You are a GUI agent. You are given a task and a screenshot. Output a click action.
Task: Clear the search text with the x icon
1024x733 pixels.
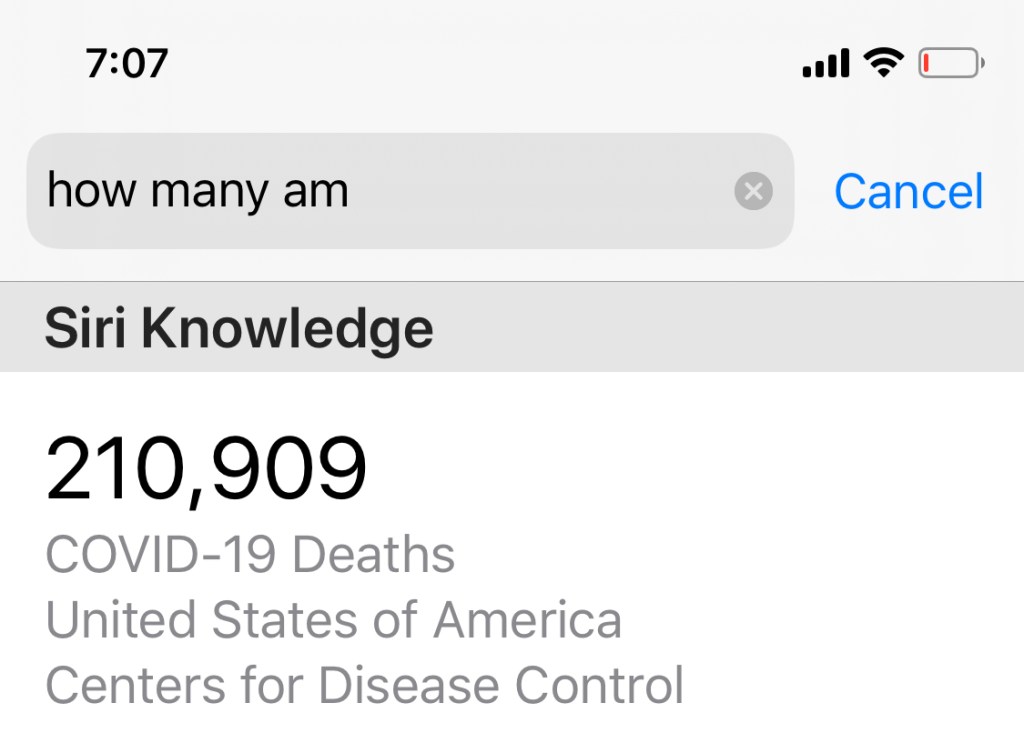click(753, 191)
